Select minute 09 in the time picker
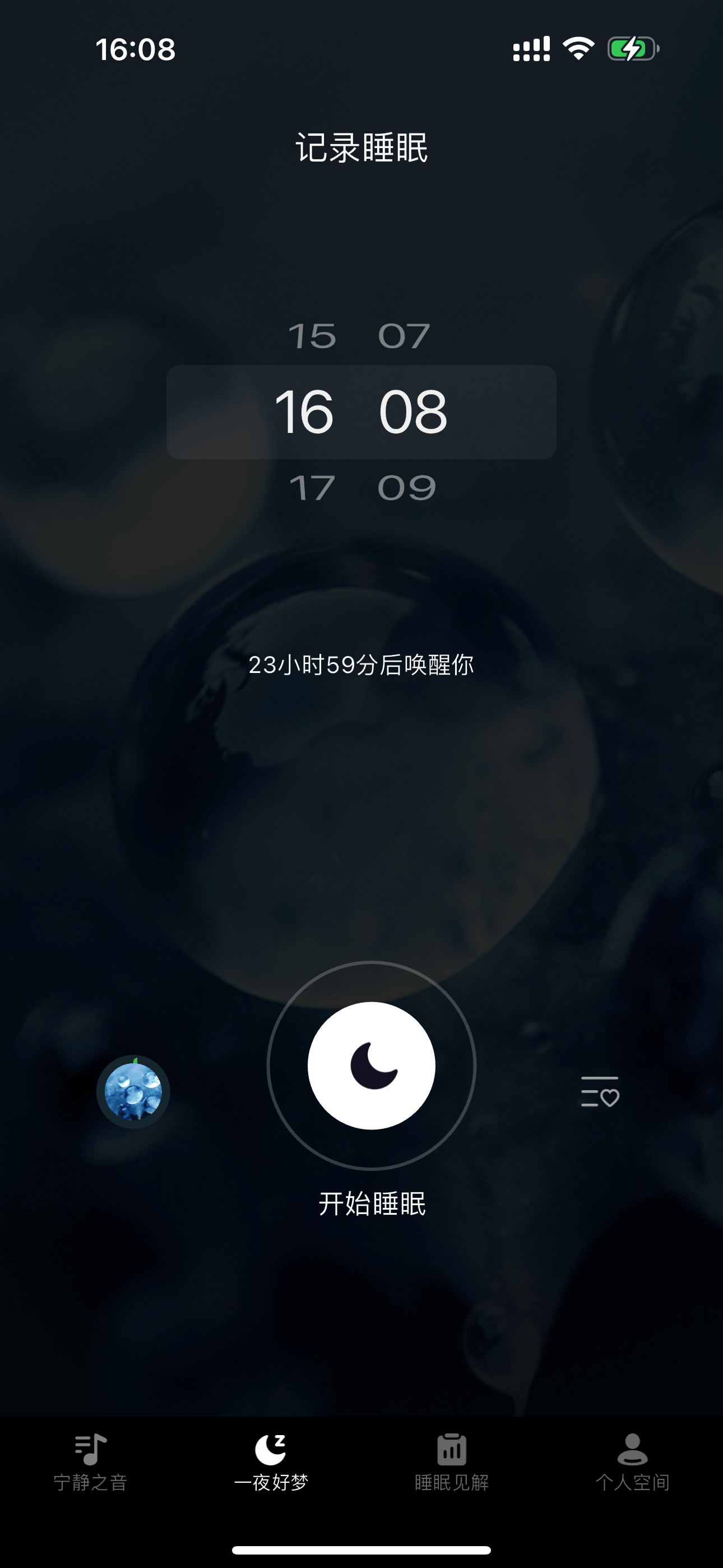The image size is (723, 1568). tap(406, 488)
